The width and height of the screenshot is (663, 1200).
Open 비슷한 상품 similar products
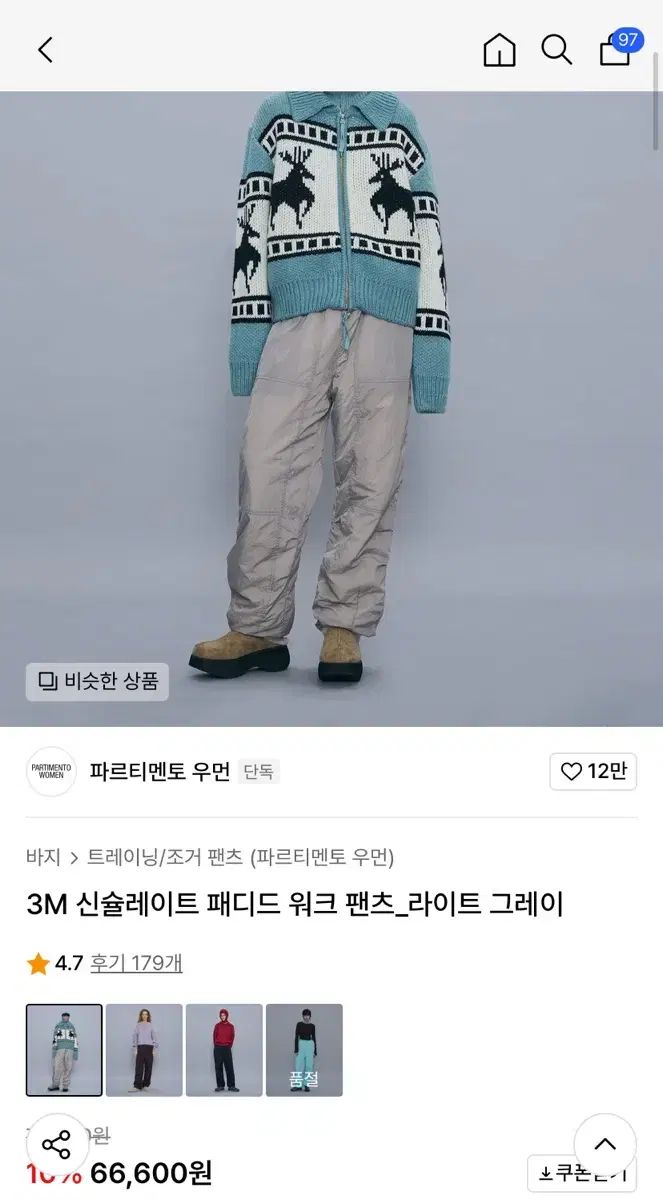98,682
